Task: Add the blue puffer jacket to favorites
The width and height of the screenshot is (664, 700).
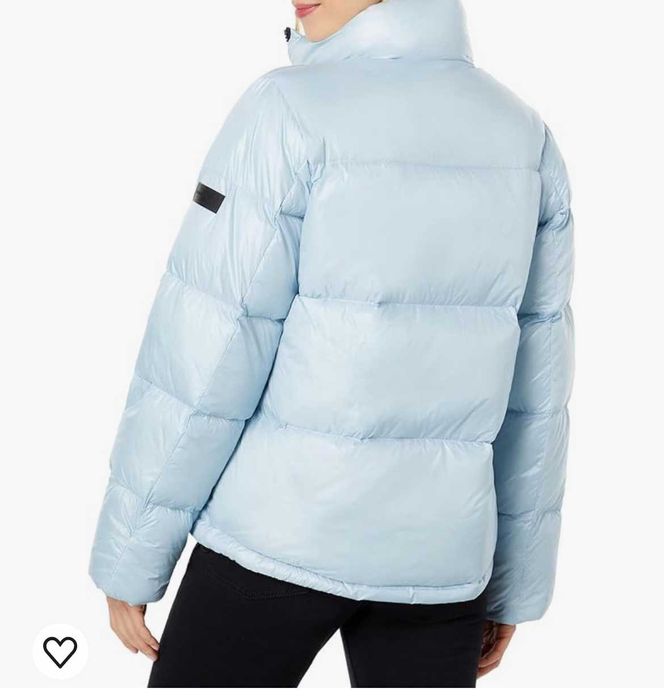Action: point(60,651)
